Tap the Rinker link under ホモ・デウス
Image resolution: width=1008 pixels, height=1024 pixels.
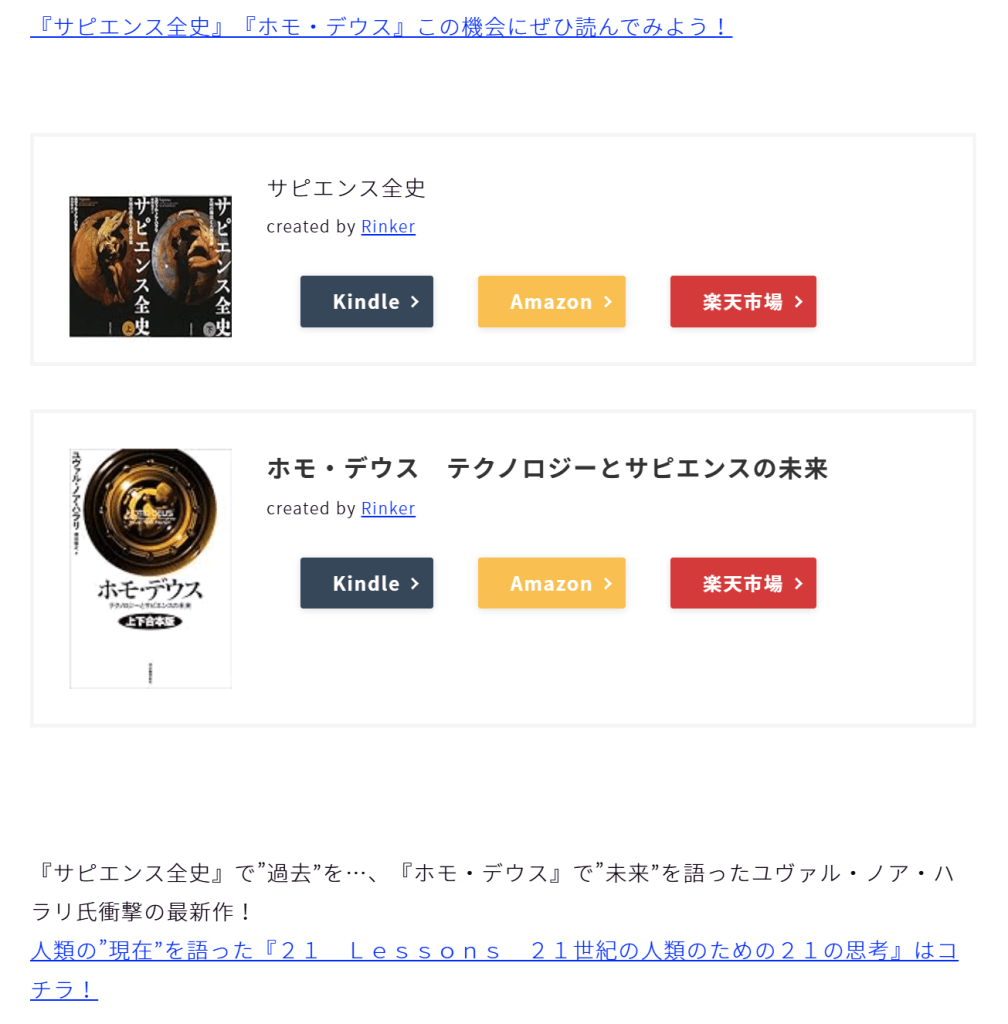click(388, 509)
